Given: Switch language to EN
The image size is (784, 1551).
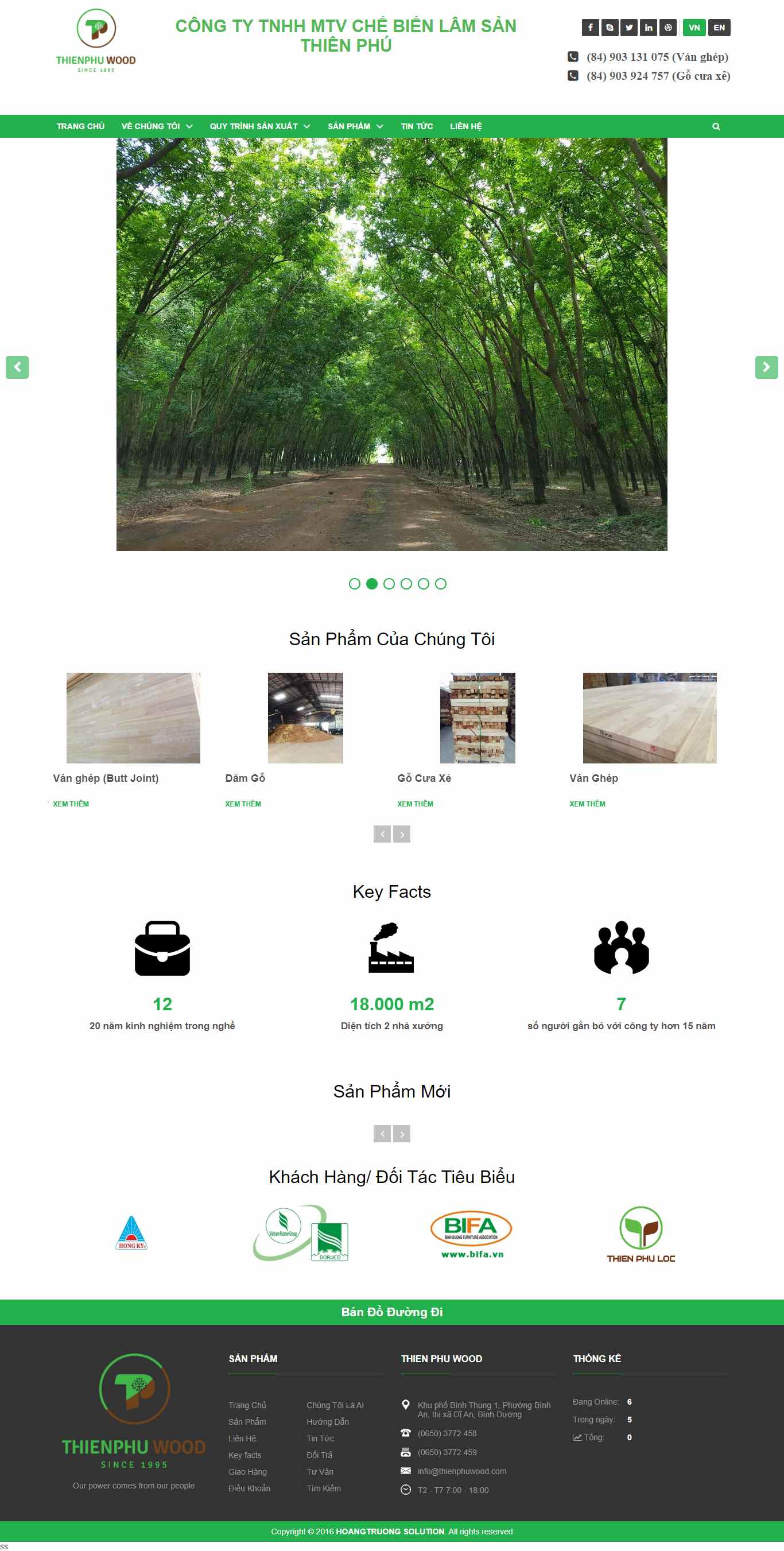Looking at the screenshot, I should pyautogui.click(x=719, y=28).
